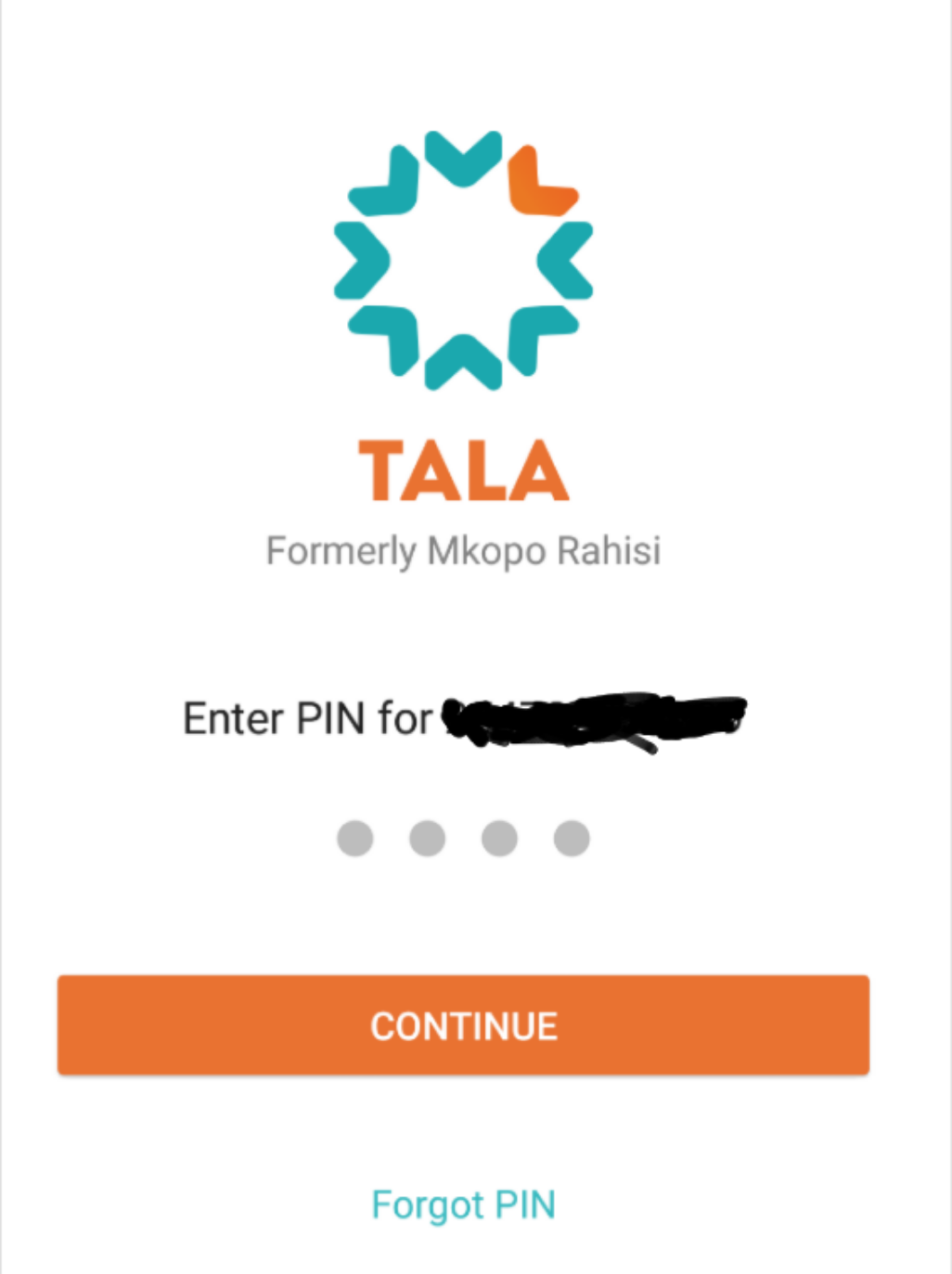Viewport: 952px width, 1274px height.
Task: Click the TALA wordmark
Action: tap(462, 470)
